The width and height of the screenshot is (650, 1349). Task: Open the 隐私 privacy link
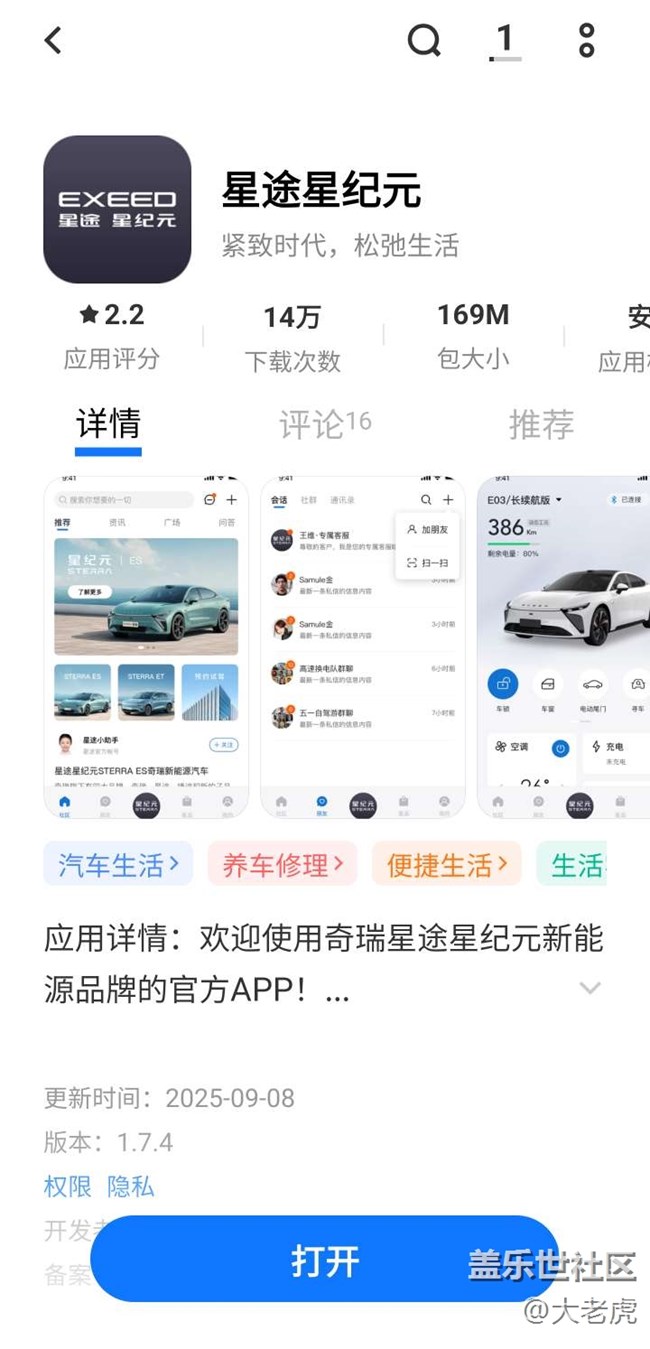[131, 1187]
